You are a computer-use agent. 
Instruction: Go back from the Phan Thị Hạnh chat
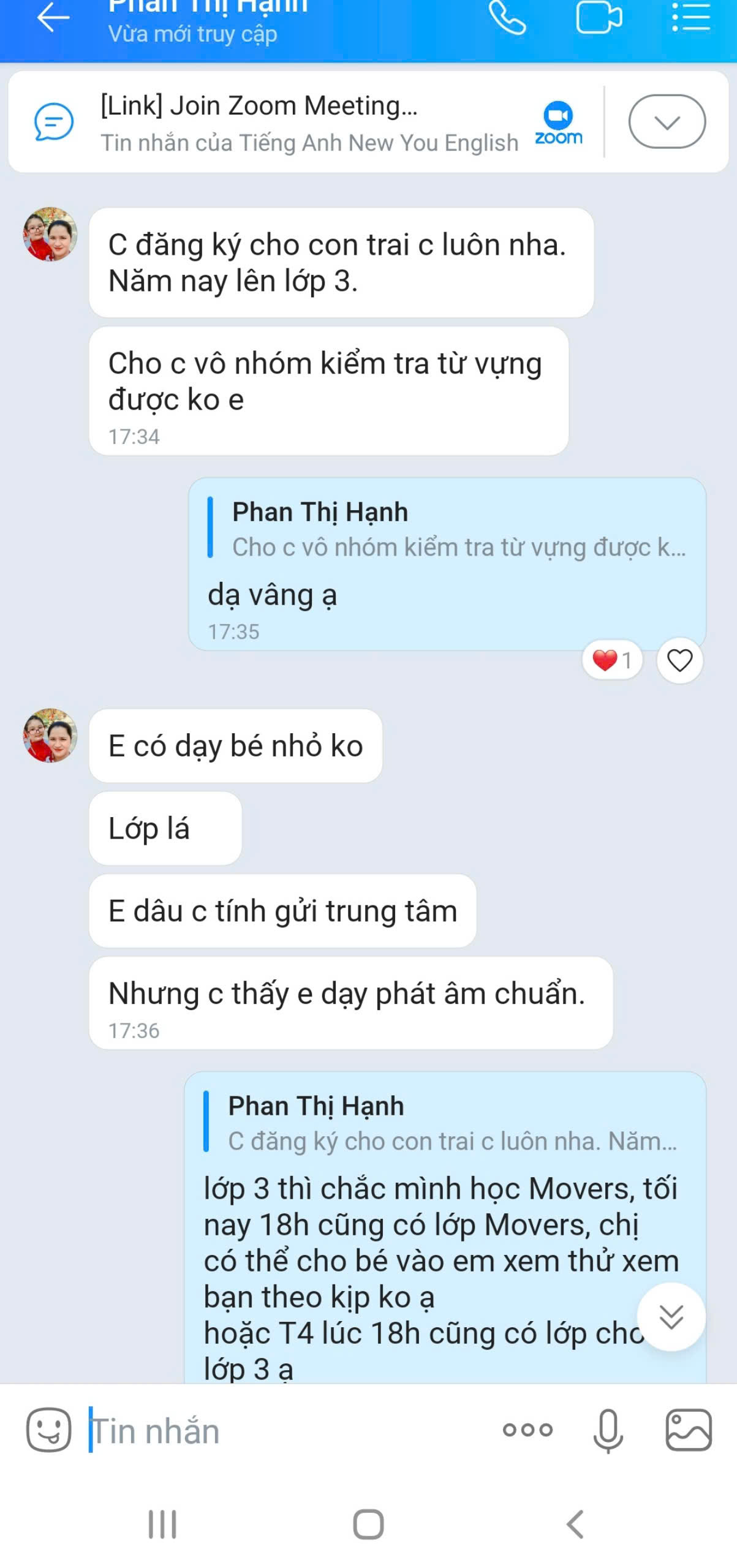pyautogui.click(x=53, y=18)
